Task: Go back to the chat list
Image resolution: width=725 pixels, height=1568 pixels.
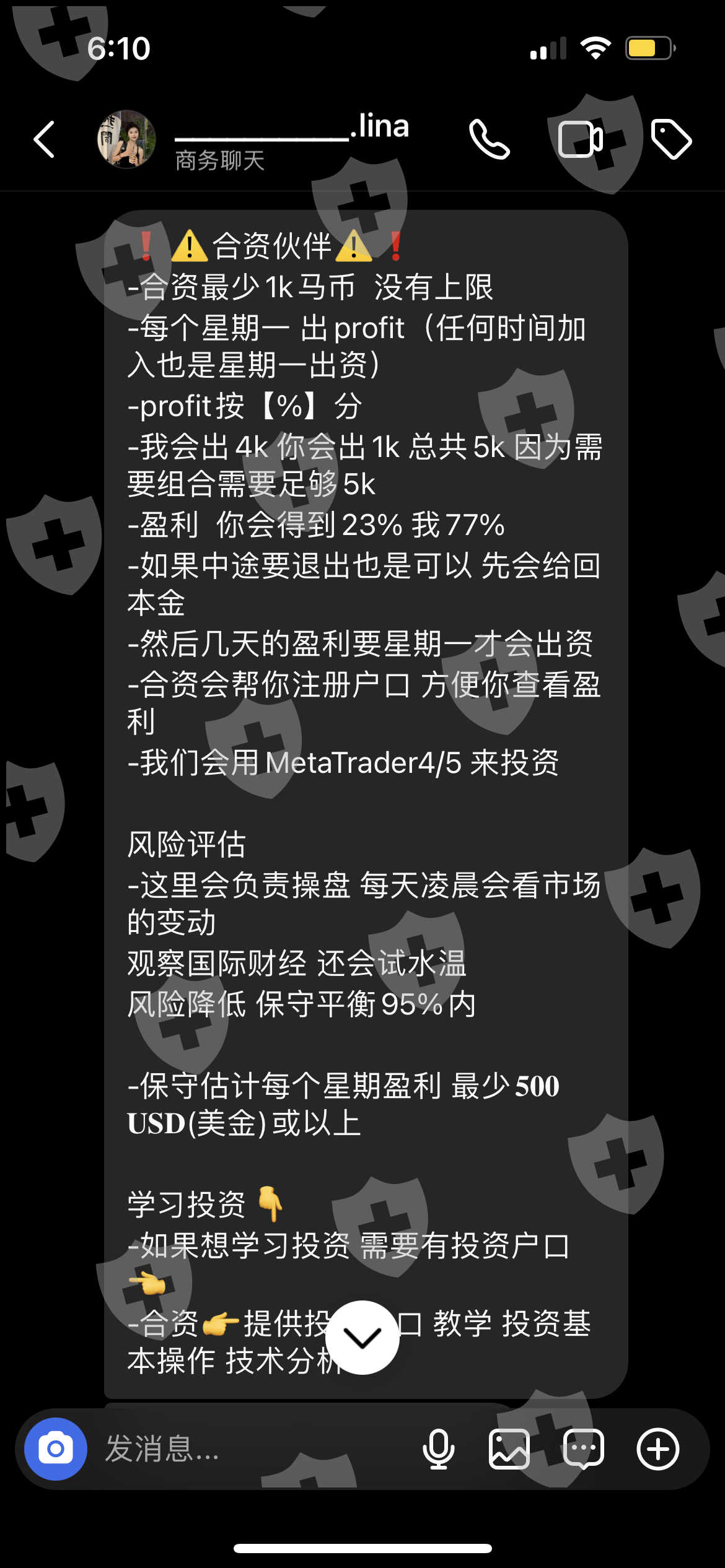Action: (x=44, y=139)
